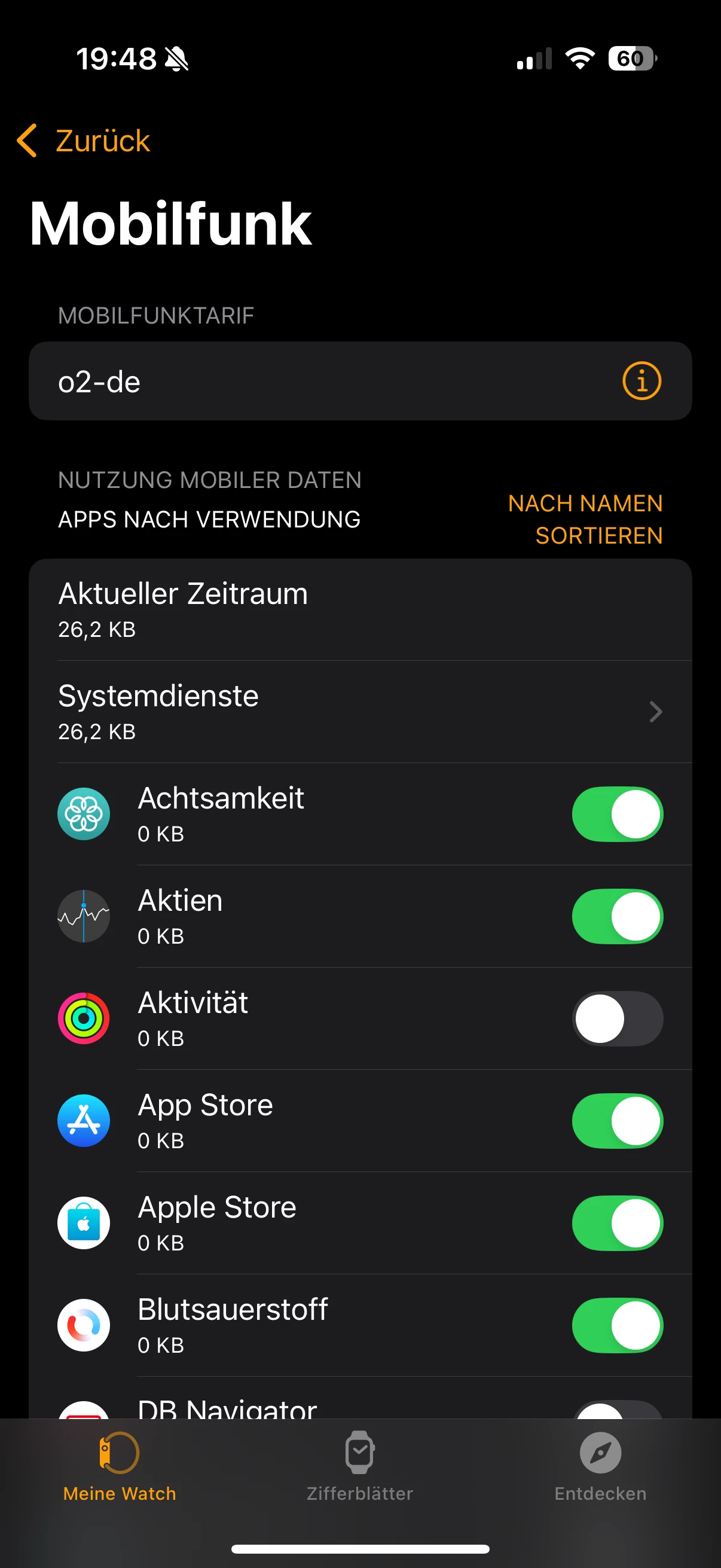Switch to the Zifferblätter tab

click(359, 1467)
